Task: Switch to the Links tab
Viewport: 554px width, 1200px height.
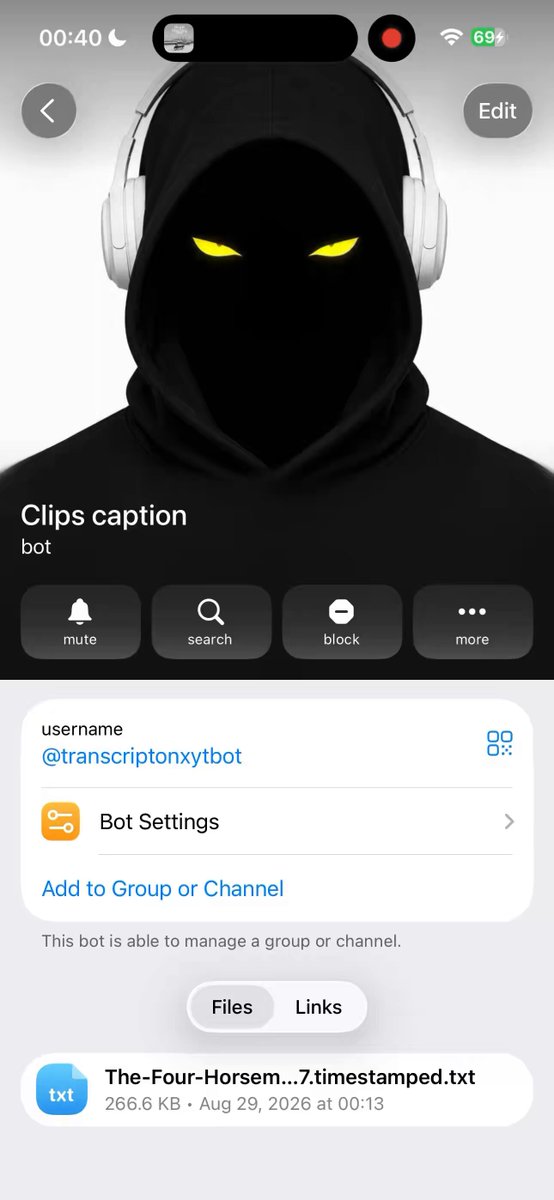Action: pyautogui.click(x=319, y=1007)
